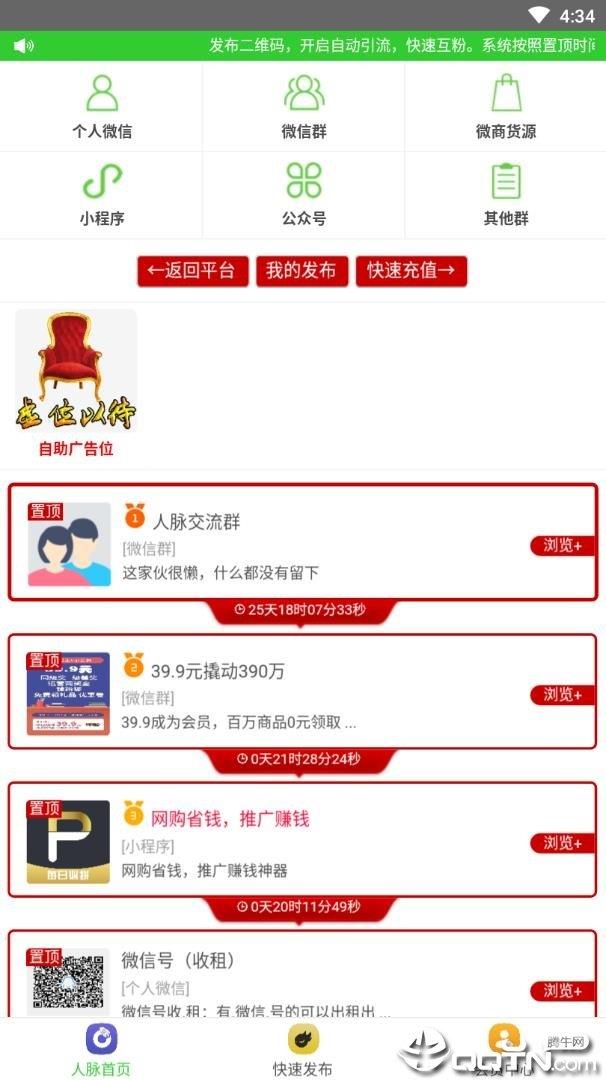Open the 其他群 category
The height and width of the screenshot is (1080, 606).
point(505,195)
